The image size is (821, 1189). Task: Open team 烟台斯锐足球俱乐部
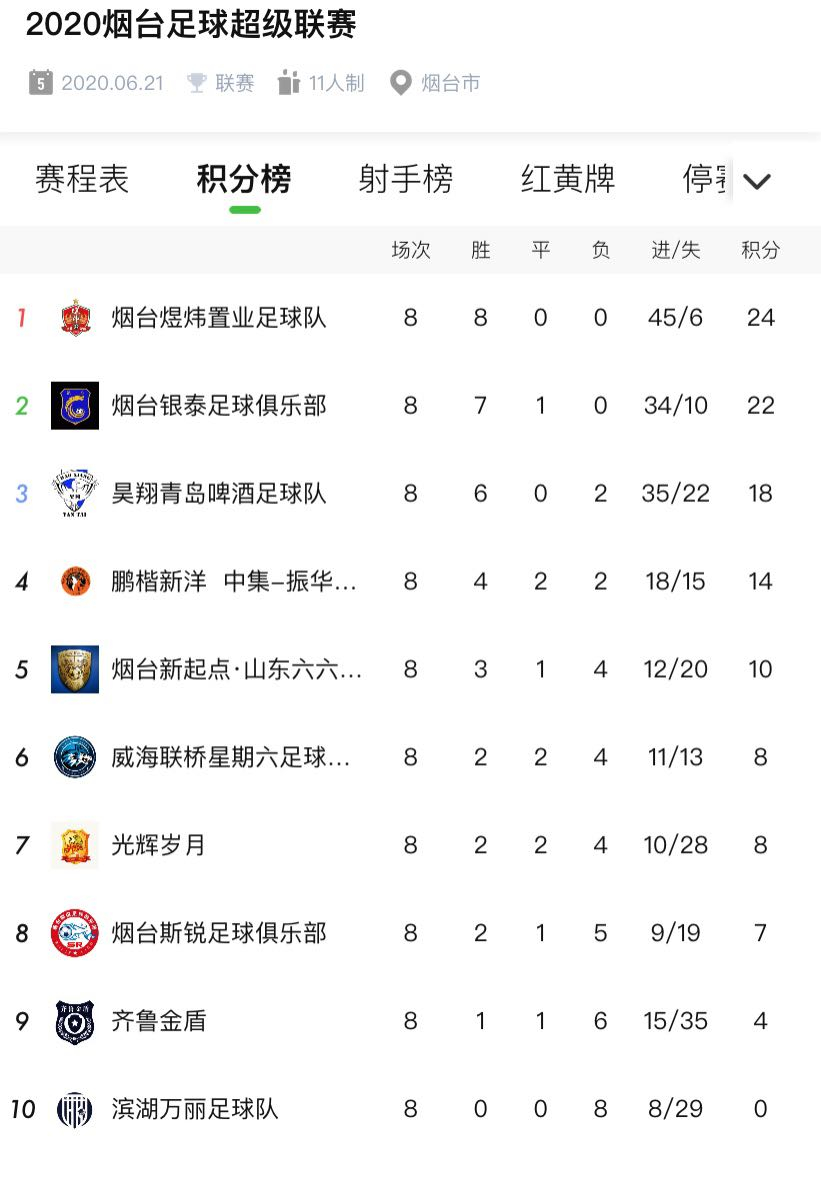[219, 934]
